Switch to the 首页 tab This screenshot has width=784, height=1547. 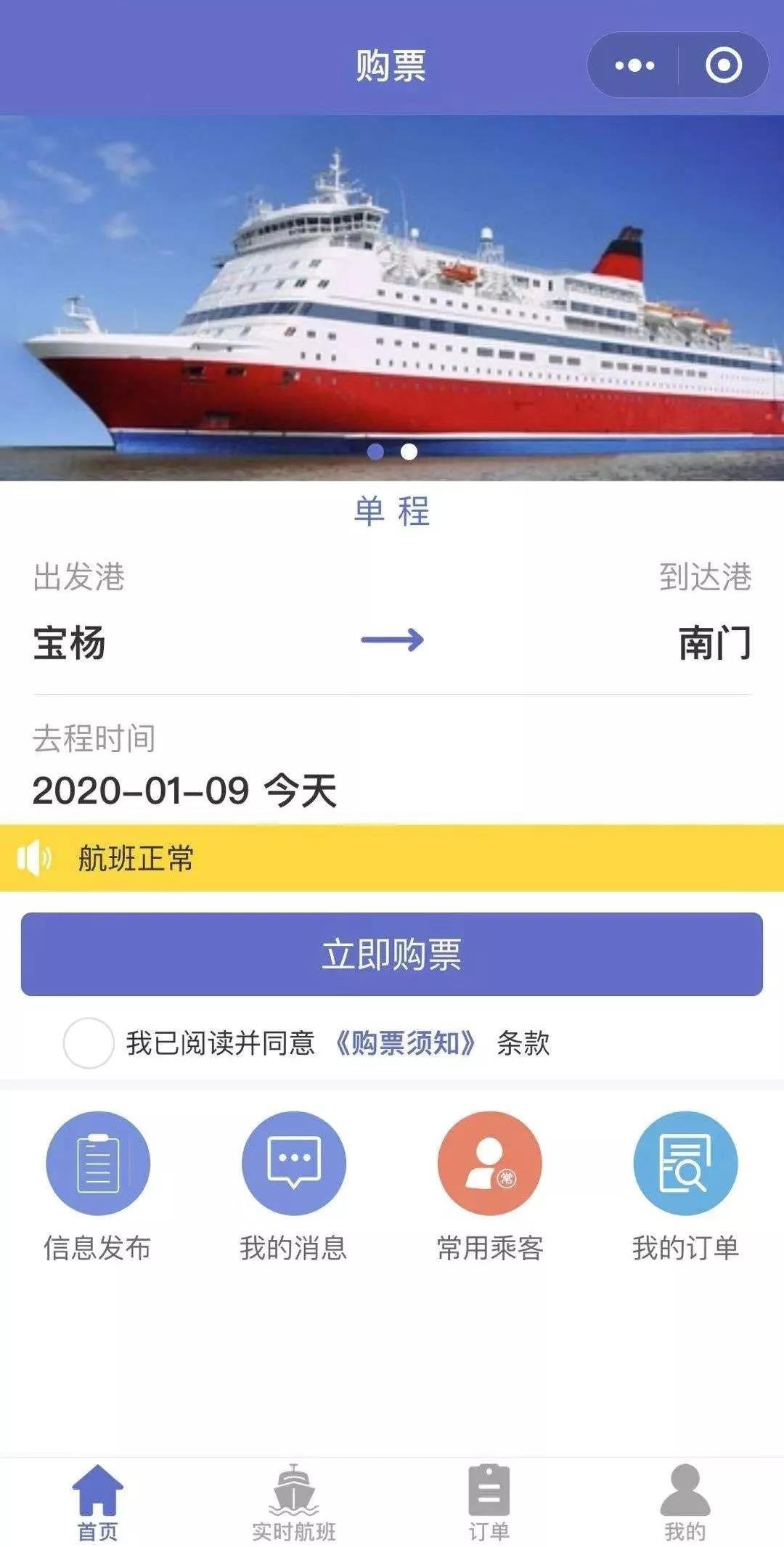(98, 1501)
